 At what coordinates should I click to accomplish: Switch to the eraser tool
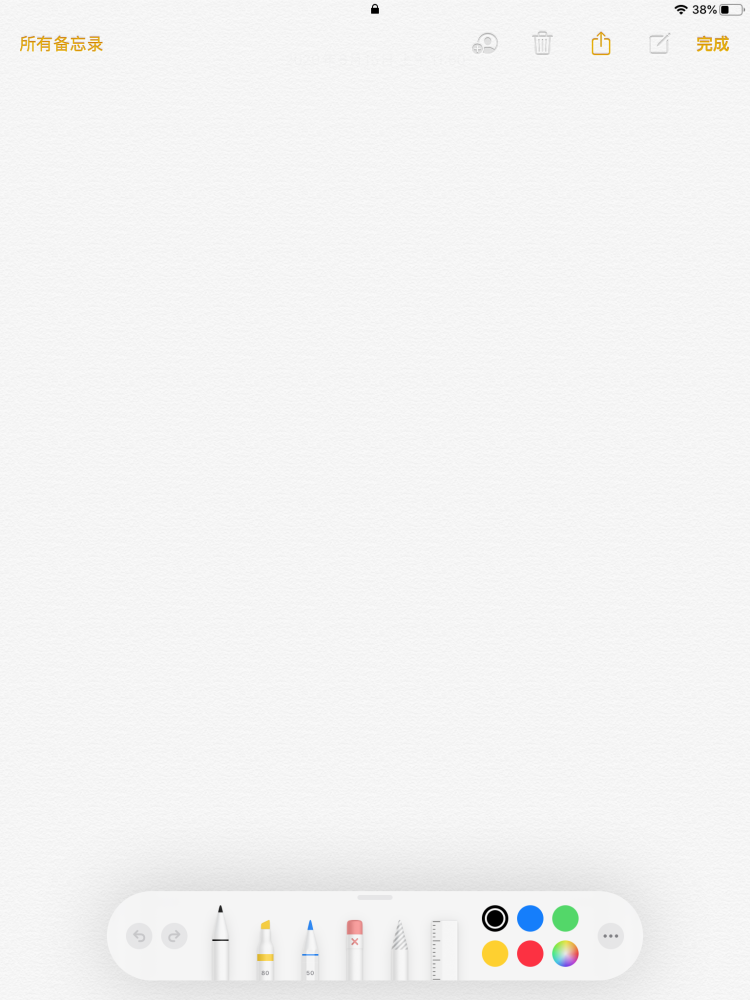point(354,950)
